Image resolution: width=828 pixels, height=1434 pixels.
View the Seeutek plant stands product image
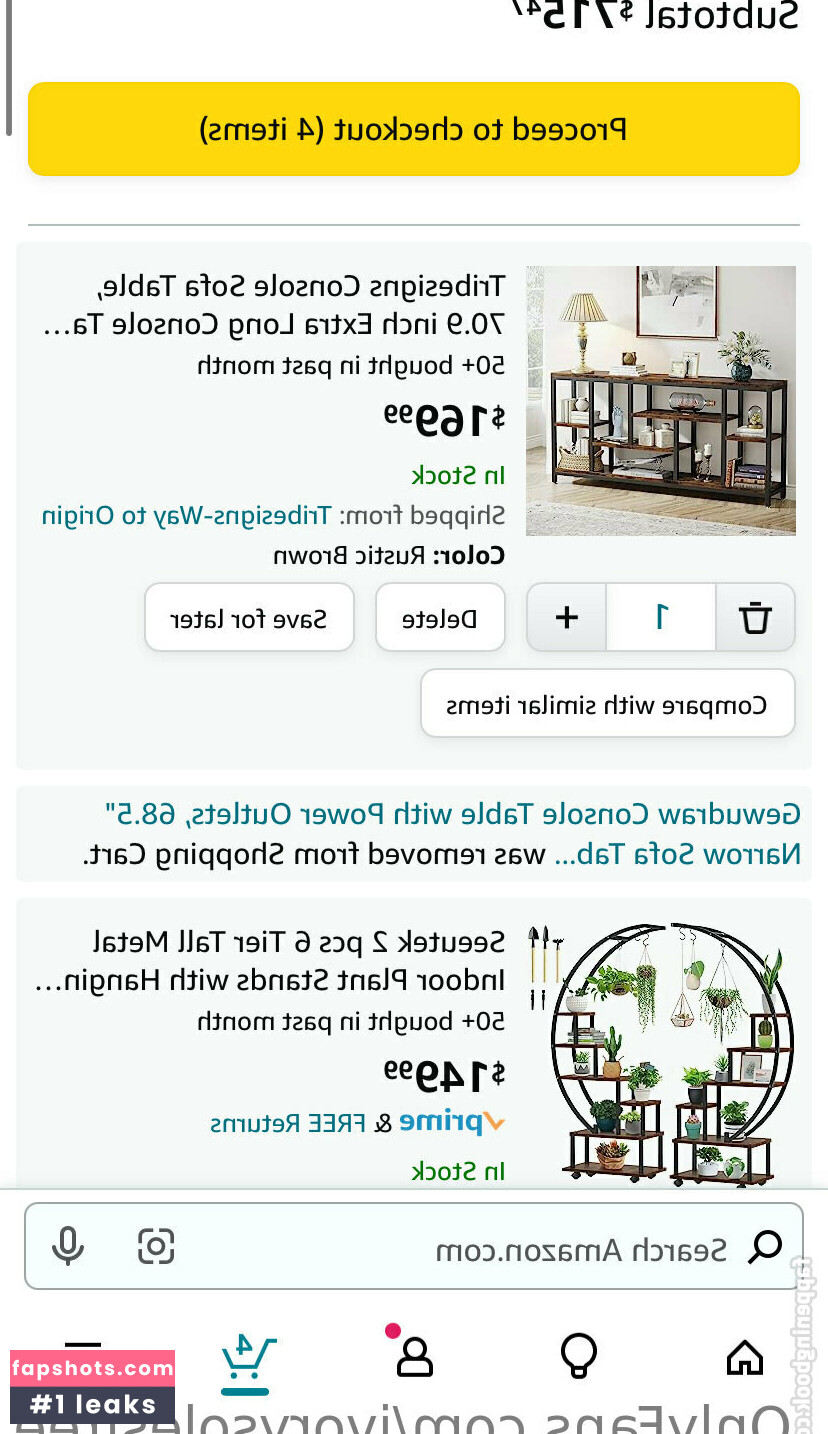click(x=661, y=1053)
